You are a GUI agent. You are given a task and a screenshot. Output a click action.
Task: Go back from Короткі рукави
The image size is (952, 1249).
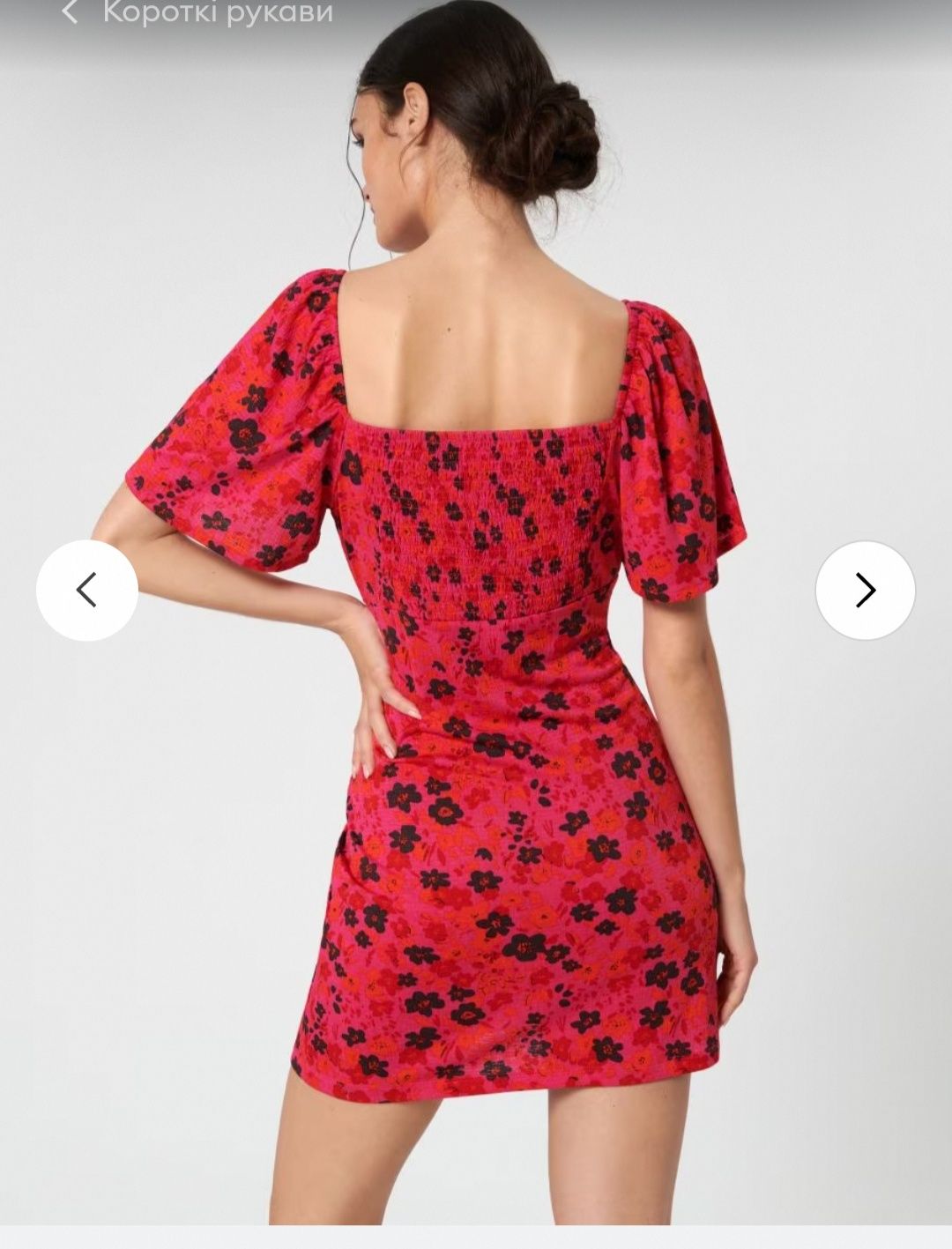point(71,12)
